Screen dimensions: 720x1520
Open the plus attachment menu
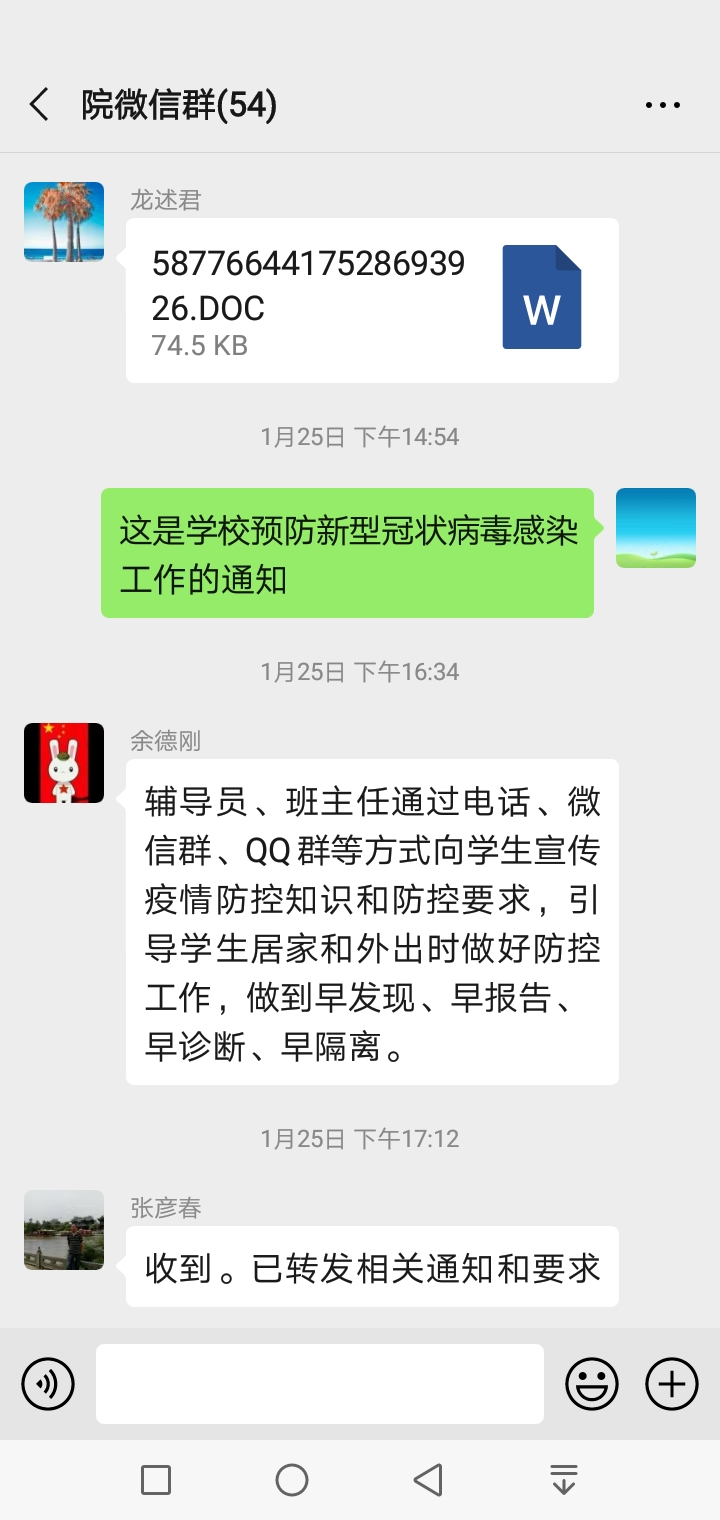[x=672, y=1384]
